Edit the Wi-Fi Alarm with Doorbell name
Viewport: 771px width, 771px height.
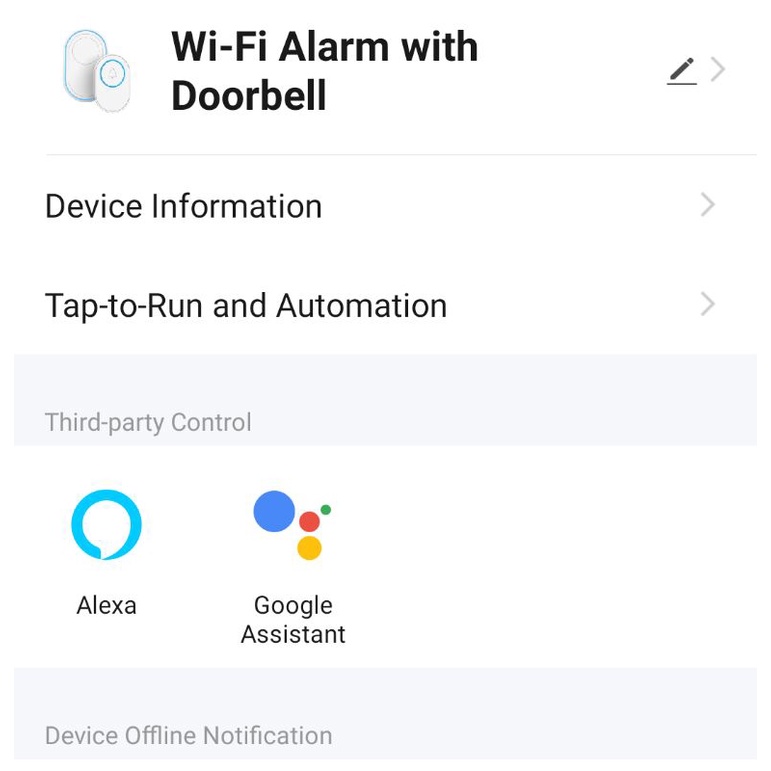(682, 71)
